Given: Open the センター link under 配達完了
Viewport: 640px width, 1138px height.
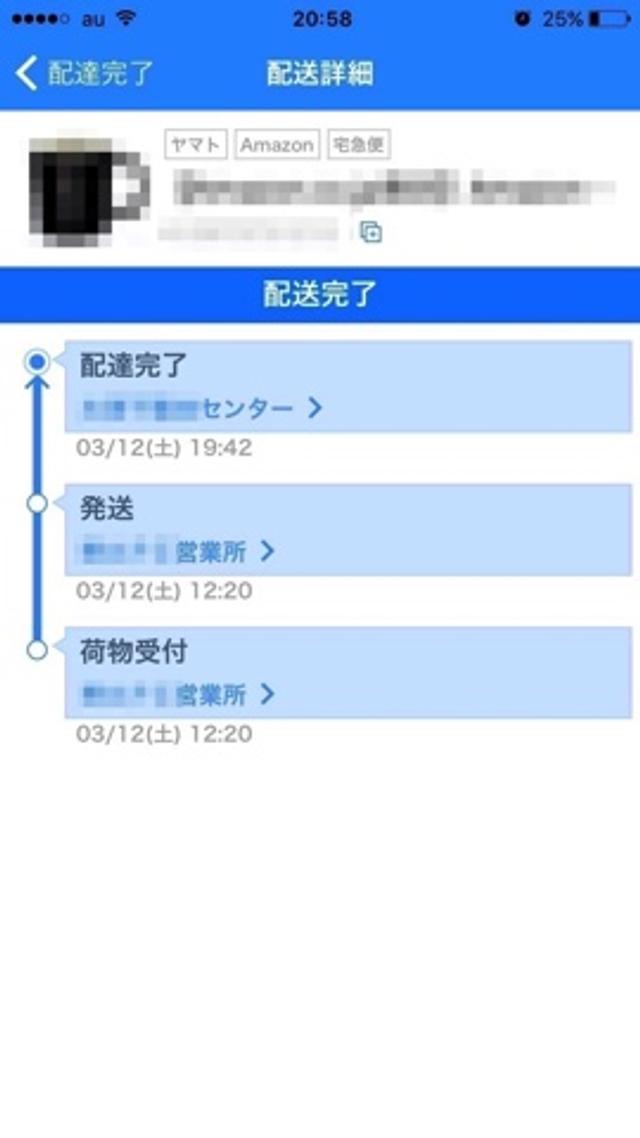Looking at the screenshot, I should pyautogui.click(x=204, y=408).
